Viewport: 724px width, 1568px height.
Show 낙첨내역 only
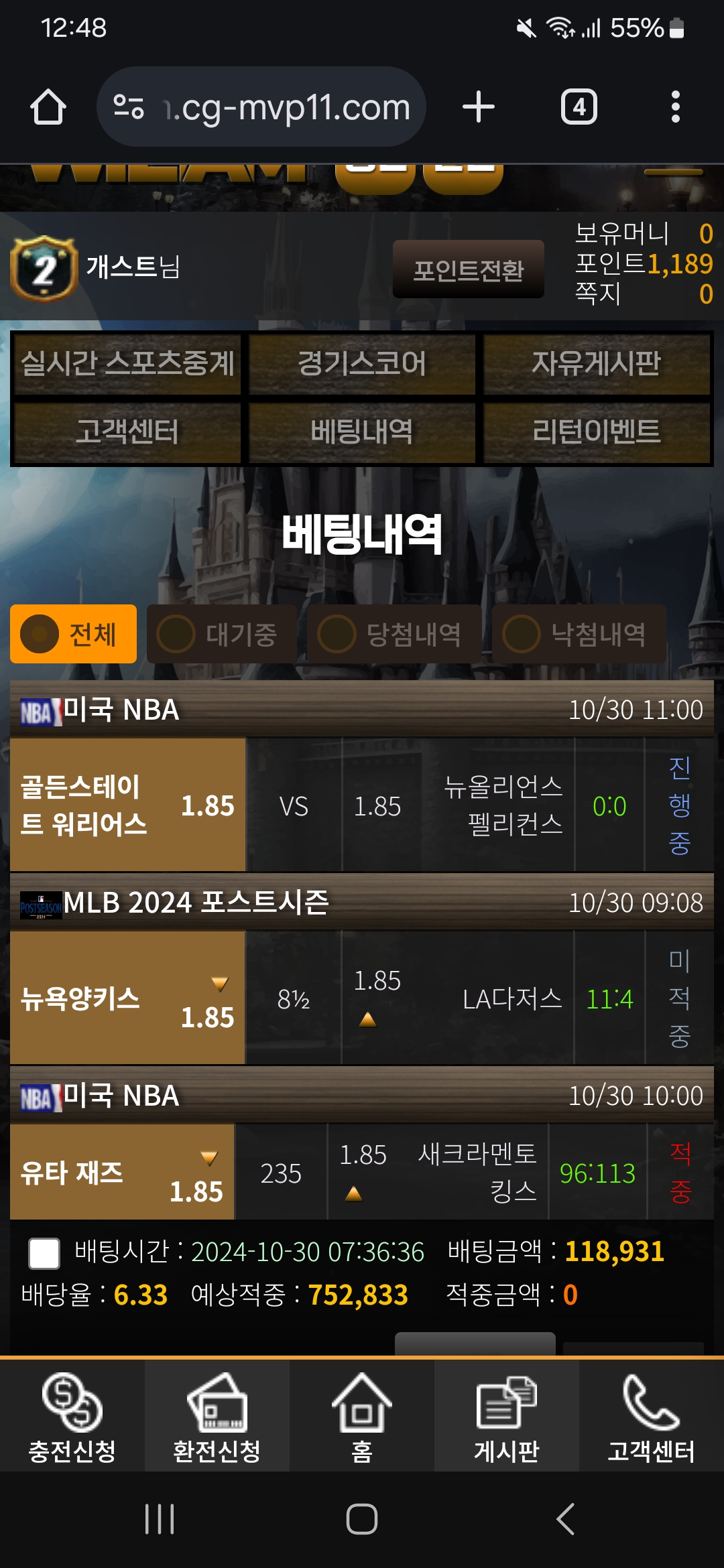[579, 634]
